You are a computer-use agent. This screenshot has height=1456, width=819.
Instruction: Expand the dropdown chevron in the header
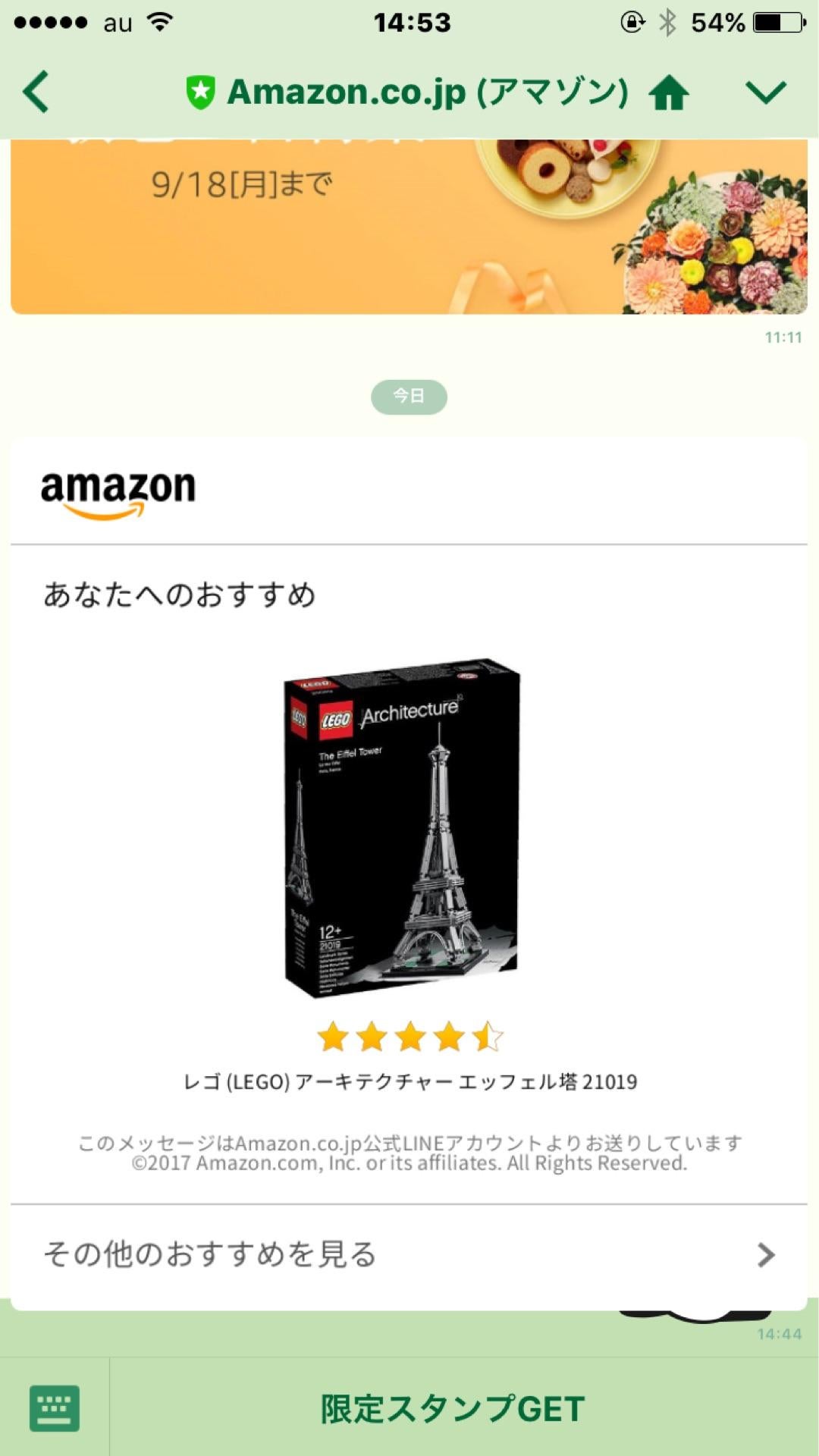(x=766, y=93)
